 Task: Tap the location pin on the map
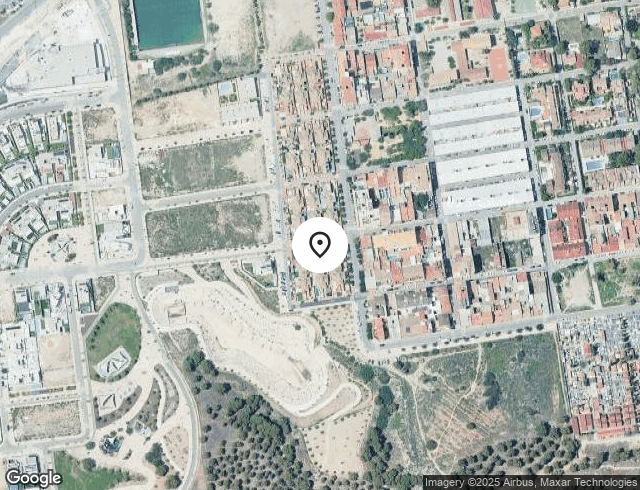tap(320, 245)
